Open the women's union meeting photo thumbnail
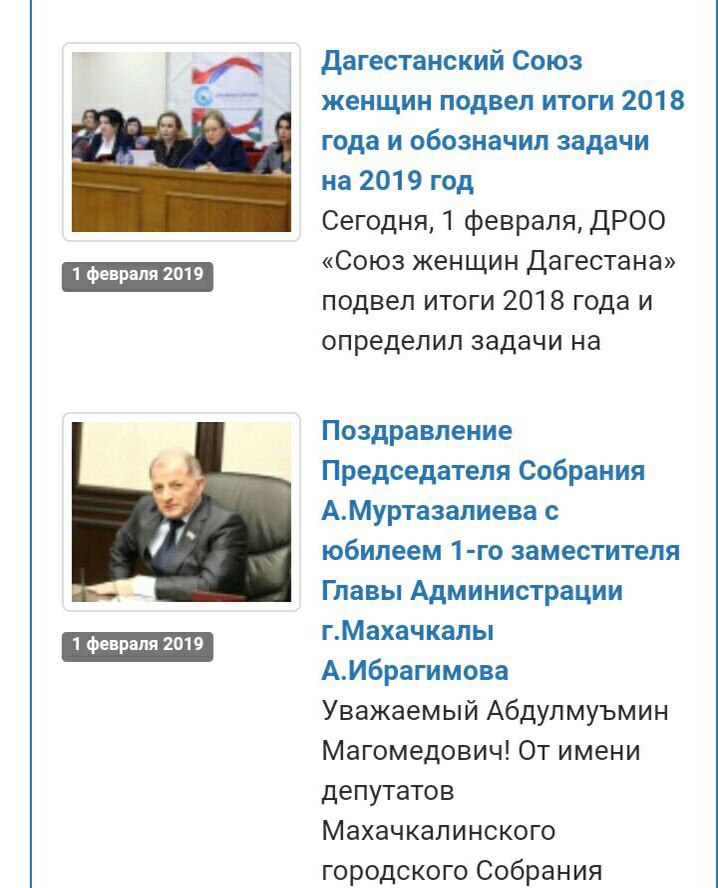This screenshot has height=888, width=718. tap(181, 142)
